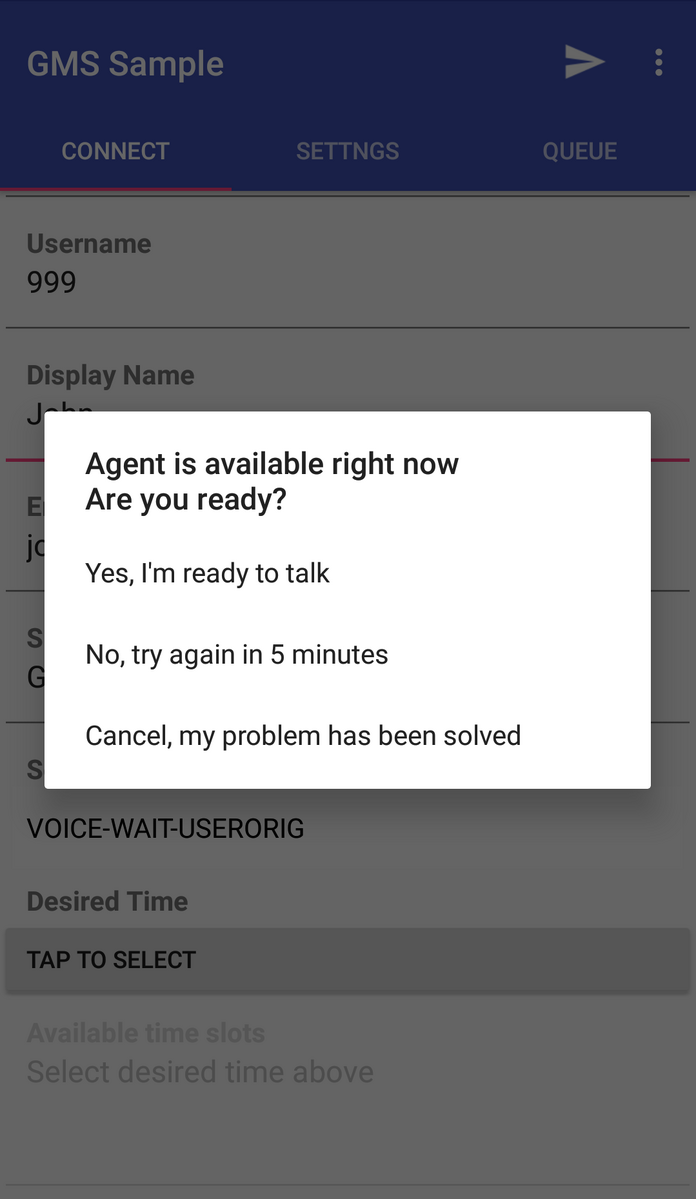Select "Yes, I'm ready to talk"
This screenshot has height=1199, width=696.
coord(208,573)
